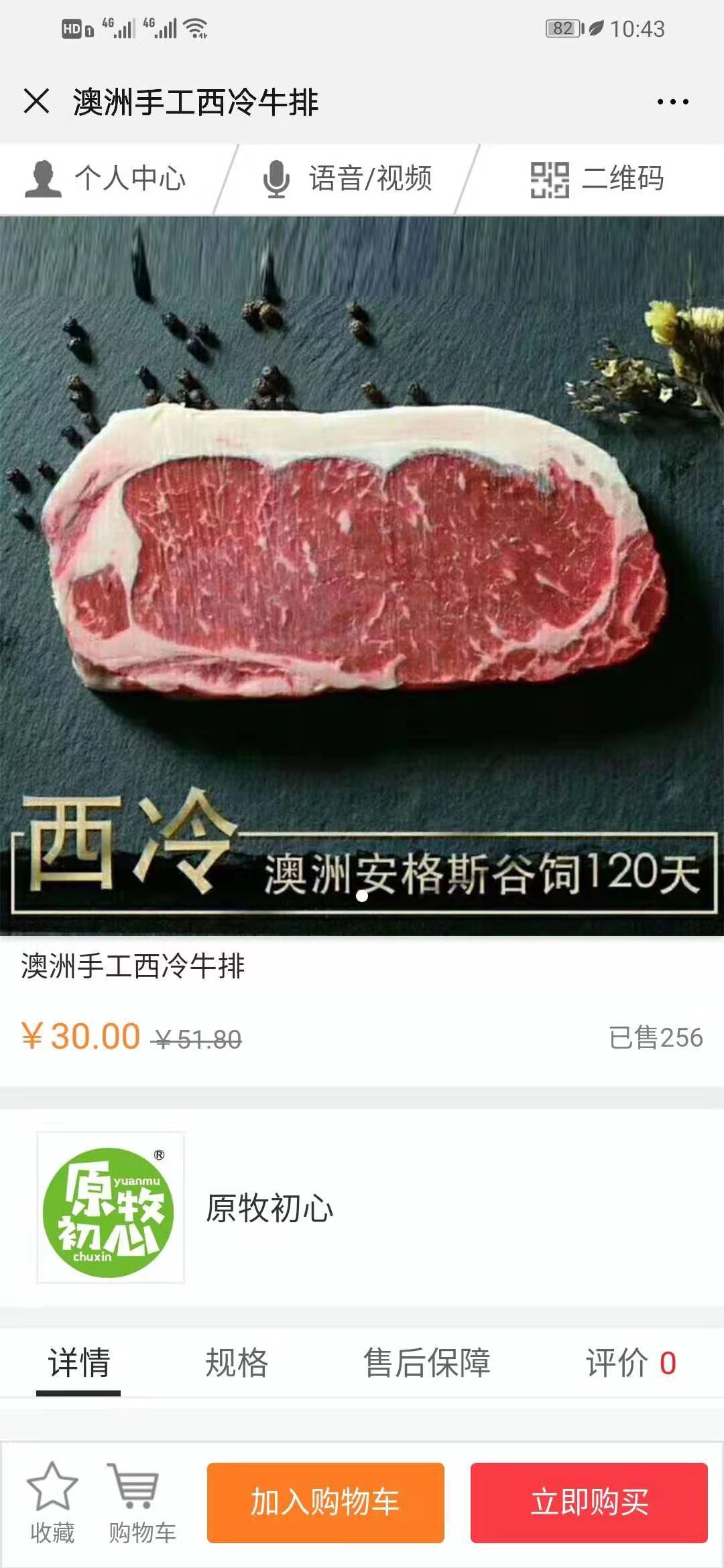The image size is (724, 1568).
Task: Close the 澳洲手工西冷牛排 page with the X
Action: 37,101
